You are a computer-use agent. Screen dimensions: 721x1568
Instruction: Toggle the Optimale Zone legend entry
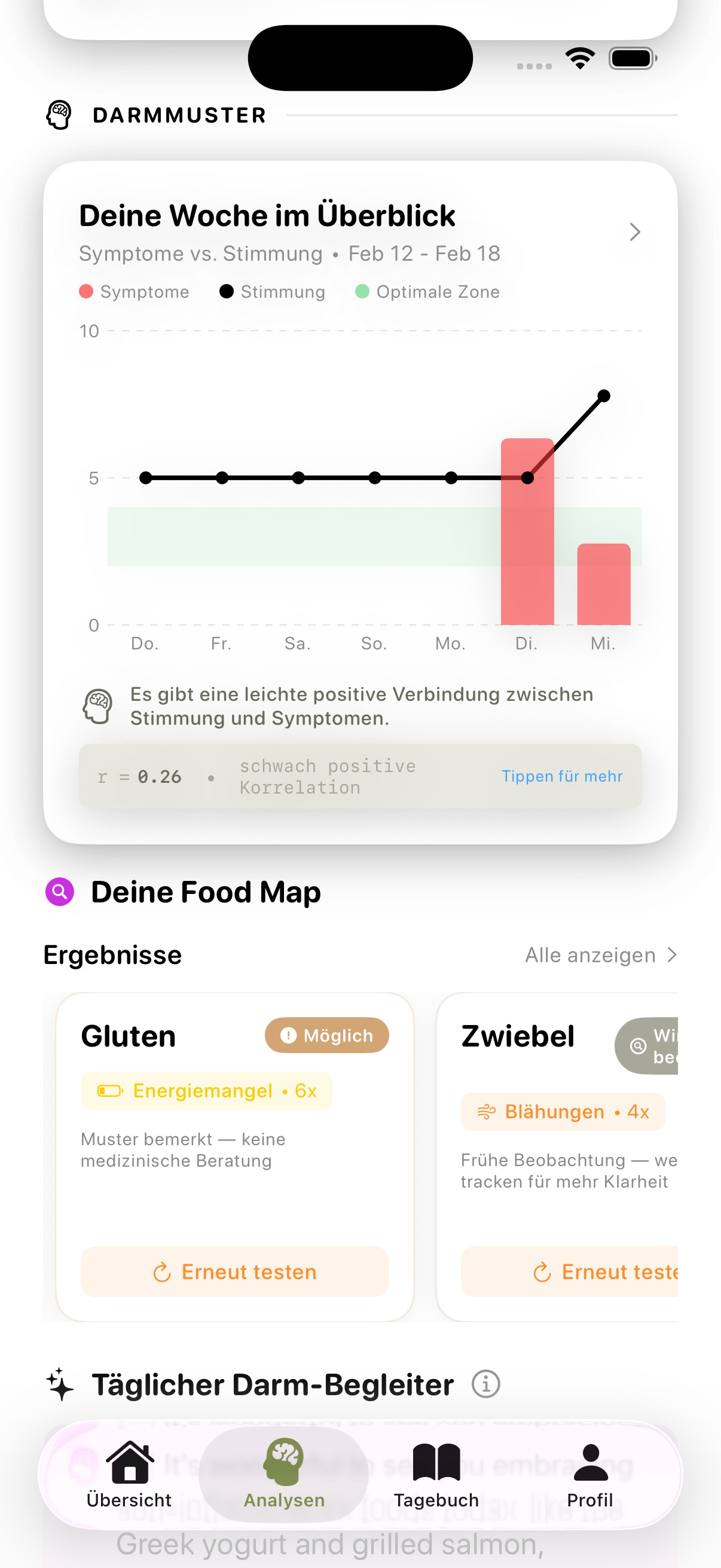pos(427,292)
